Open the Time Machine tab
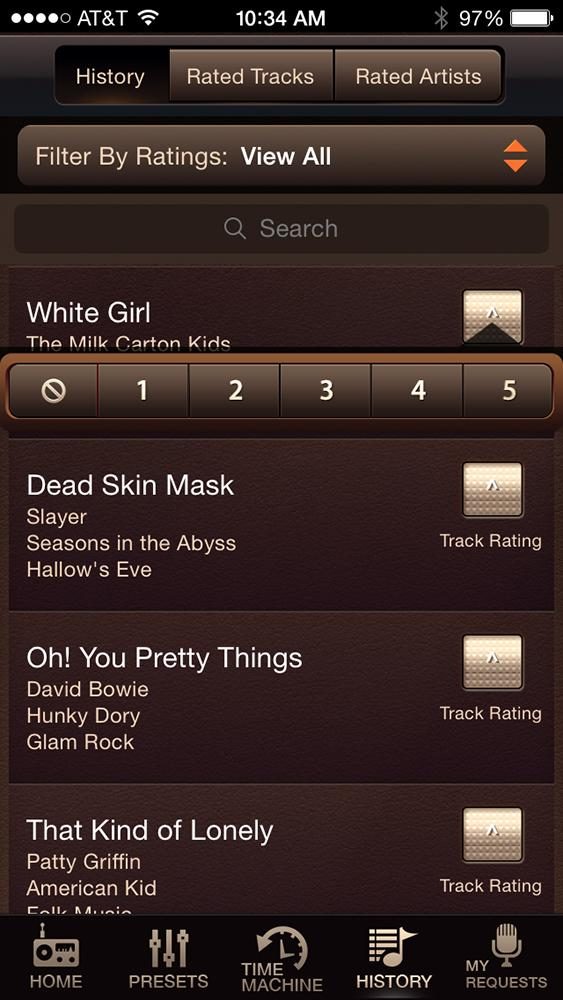 [x=281, y=959]
